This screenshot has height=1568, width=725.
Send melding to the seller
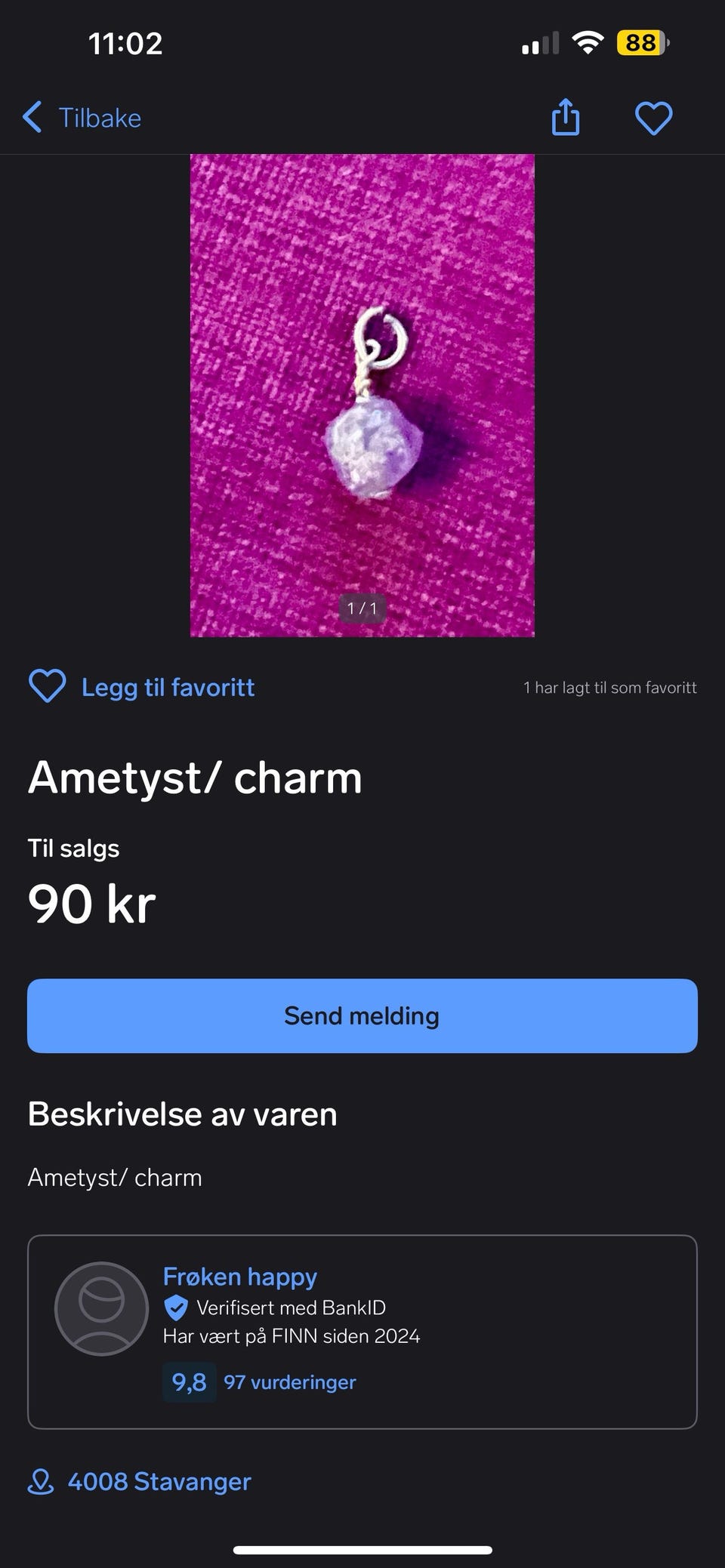[x=362, y=1016]
